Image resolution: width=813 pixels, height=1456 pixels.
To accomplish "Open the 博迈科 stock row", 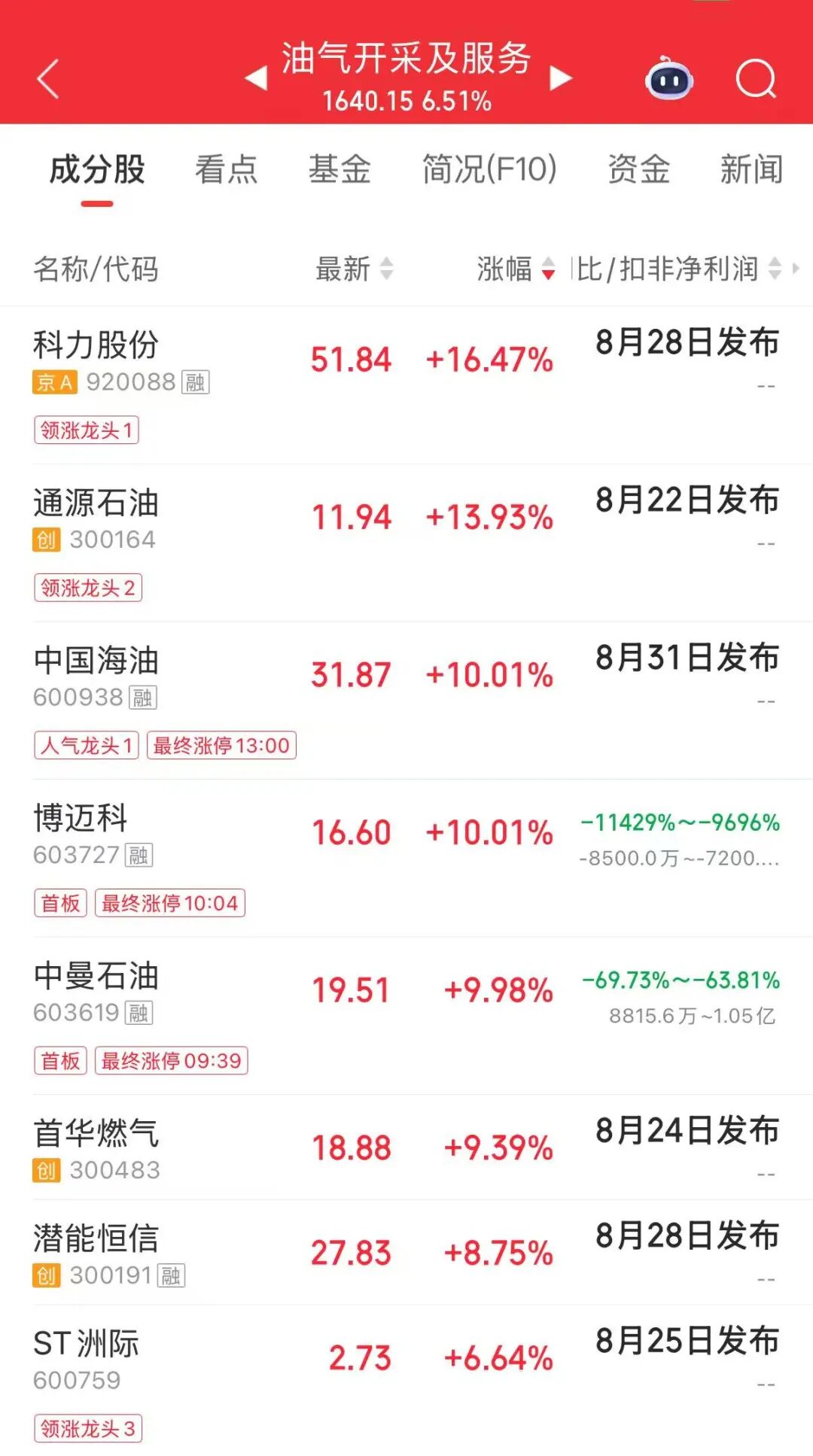I will pyautogui.click(x=406, y=858).
